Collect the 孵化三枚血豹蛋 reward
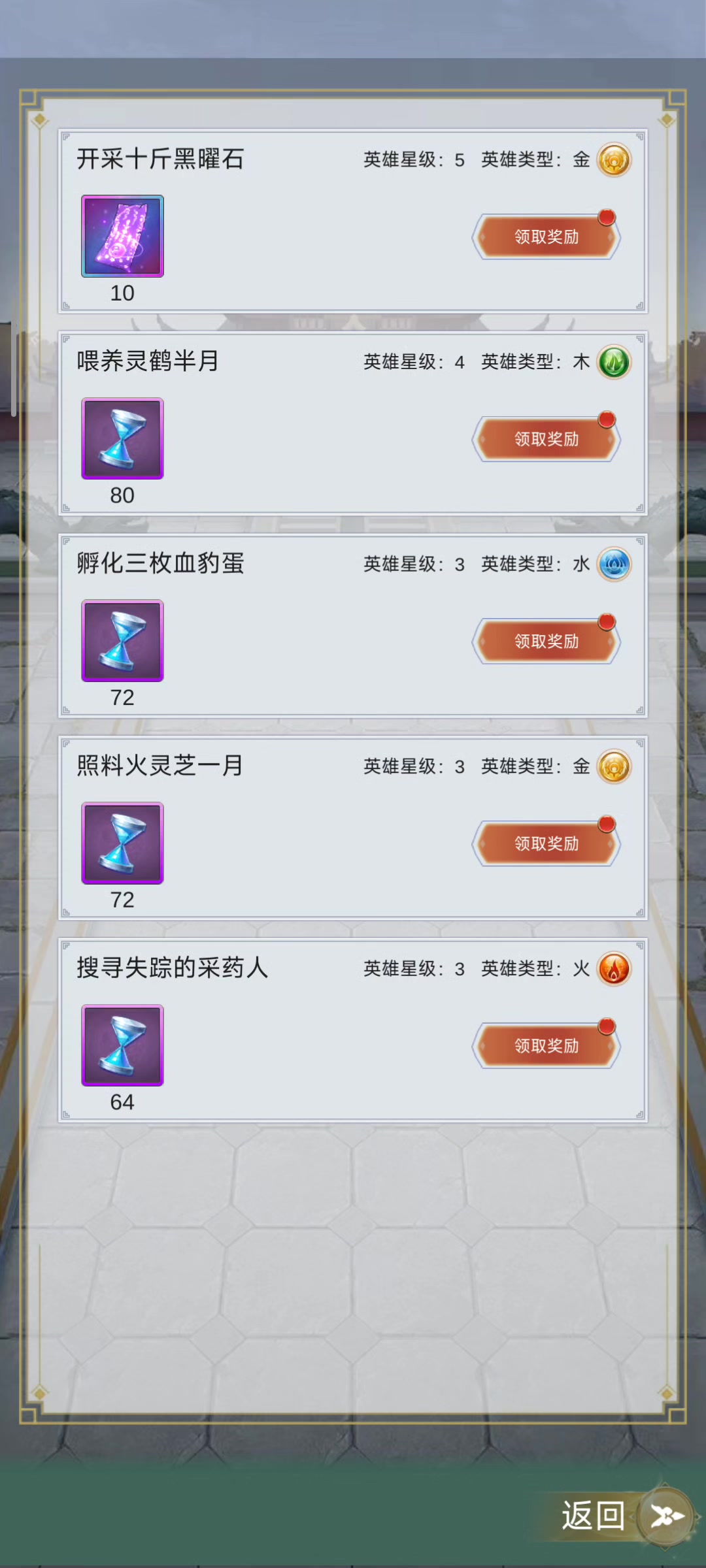This screenshot has width=706, height=1568. (546, 642)
